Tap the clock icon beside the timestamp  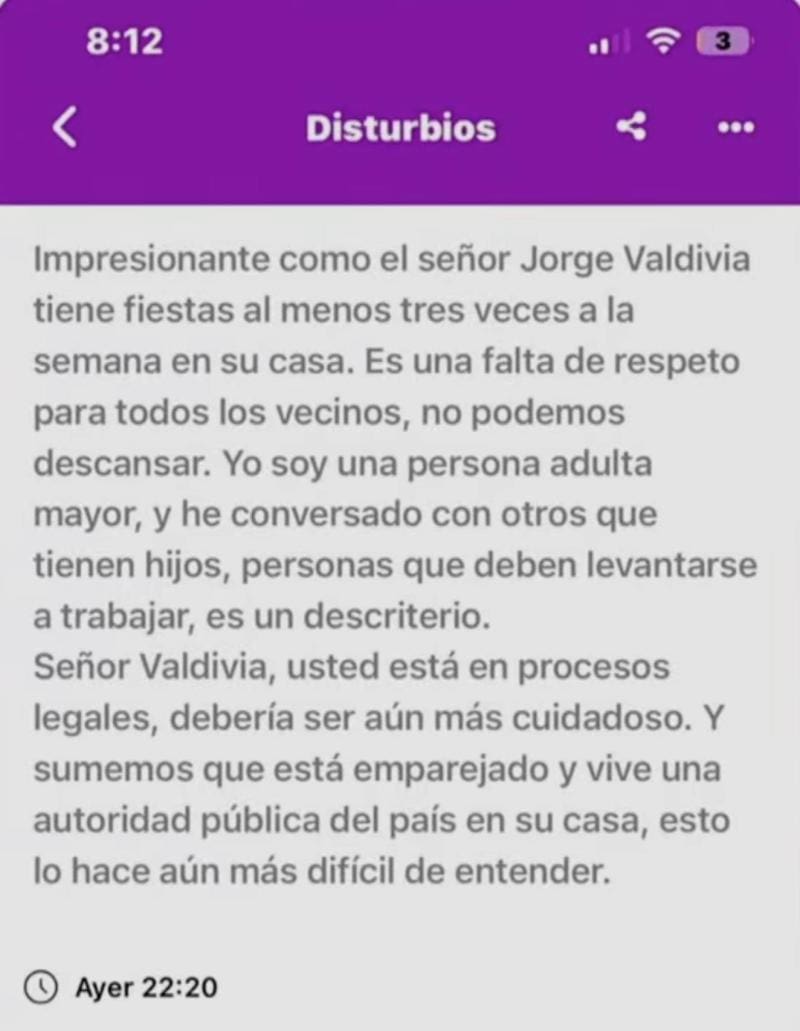(40, 987)
